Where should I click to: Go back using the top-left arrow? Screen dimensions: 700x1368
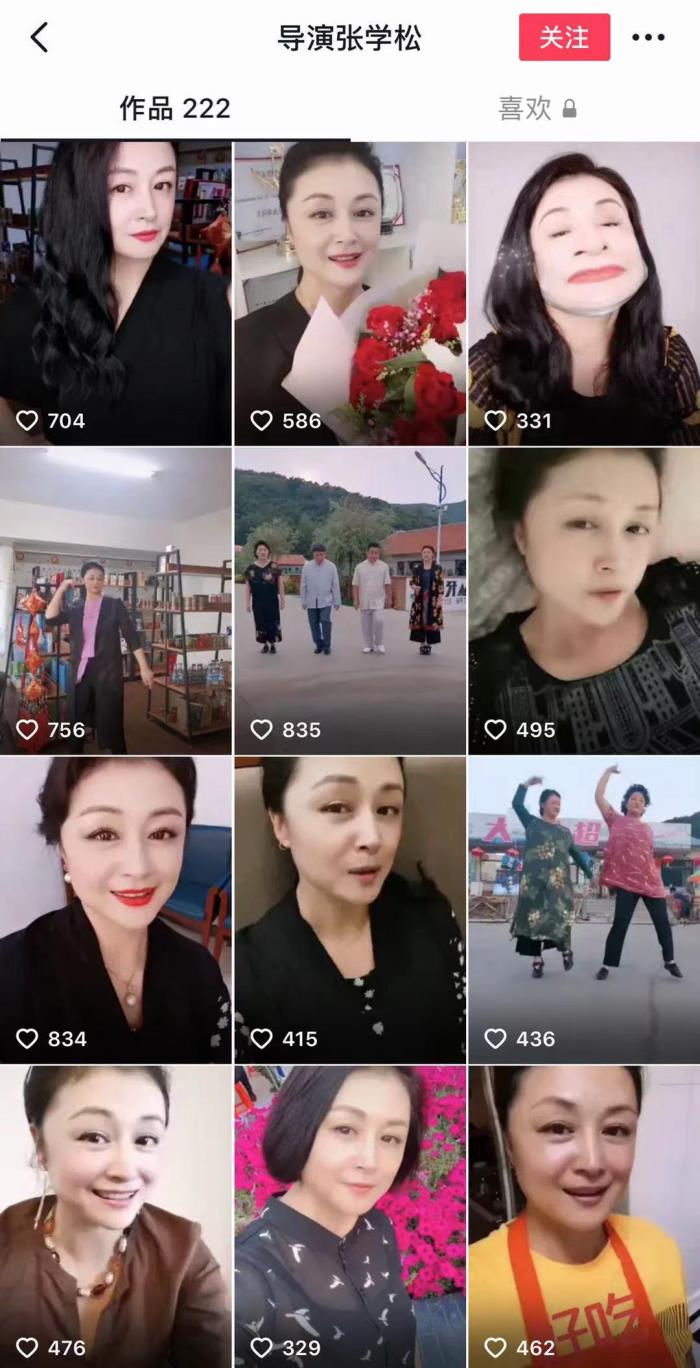click(x=39, y=38)
